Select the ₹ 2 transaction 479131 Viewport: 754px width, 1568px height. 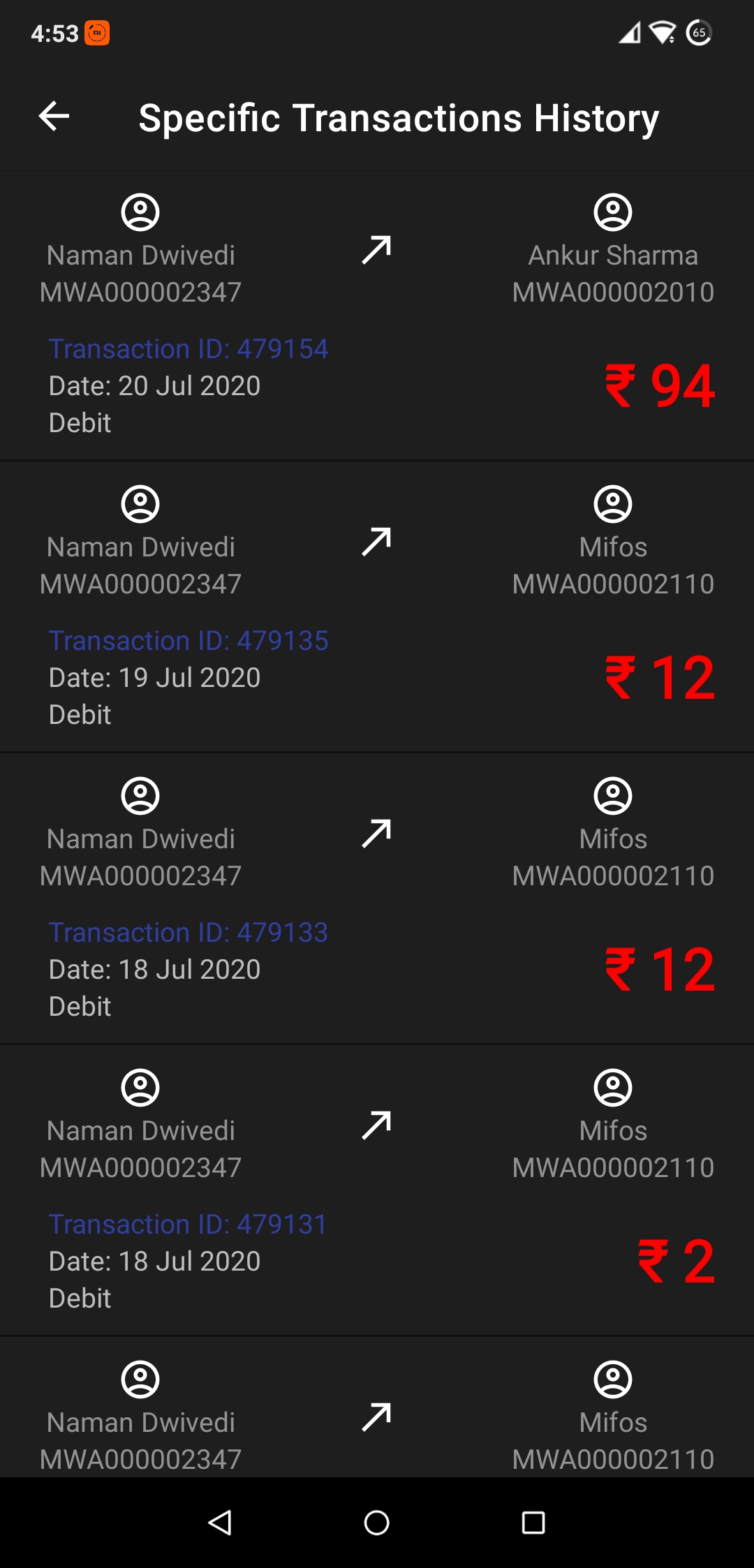click(x=377, y=1190)
